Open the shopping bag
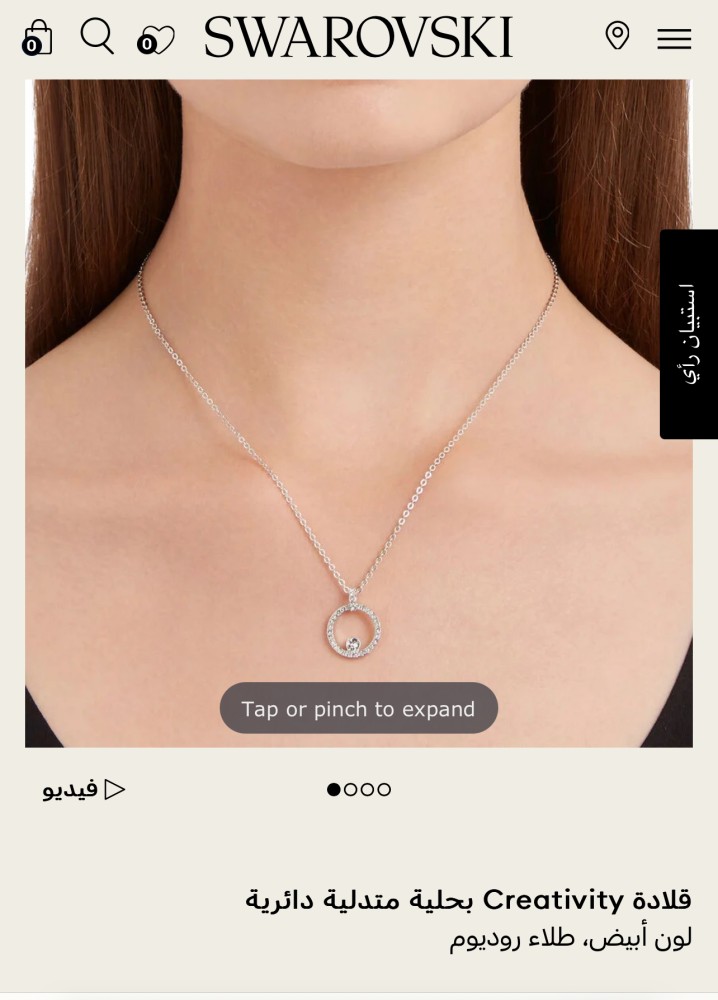The width and height of the screenshot is (718, 1000). pyautogui.click(x=37, y=38)
